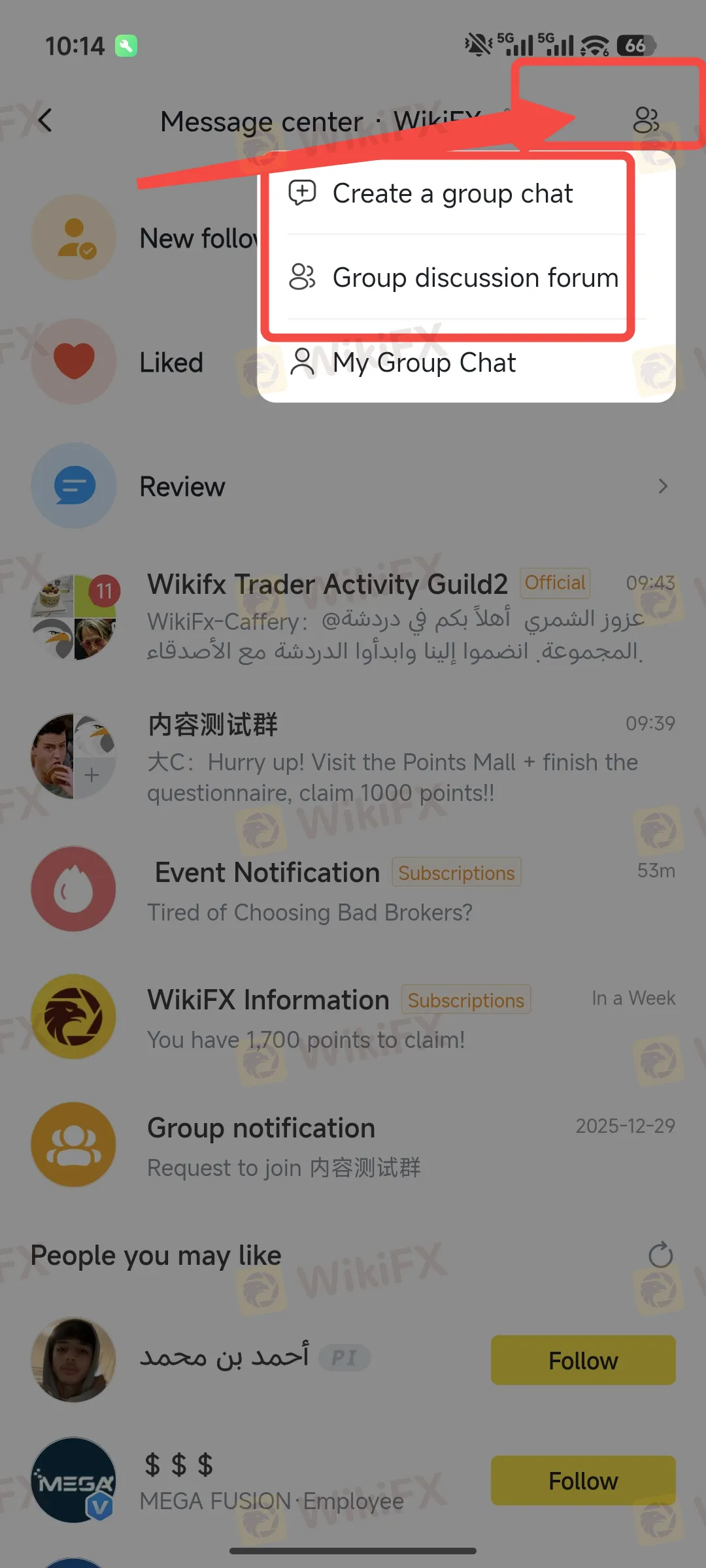Select the Liked heart icon

(74, 361)
